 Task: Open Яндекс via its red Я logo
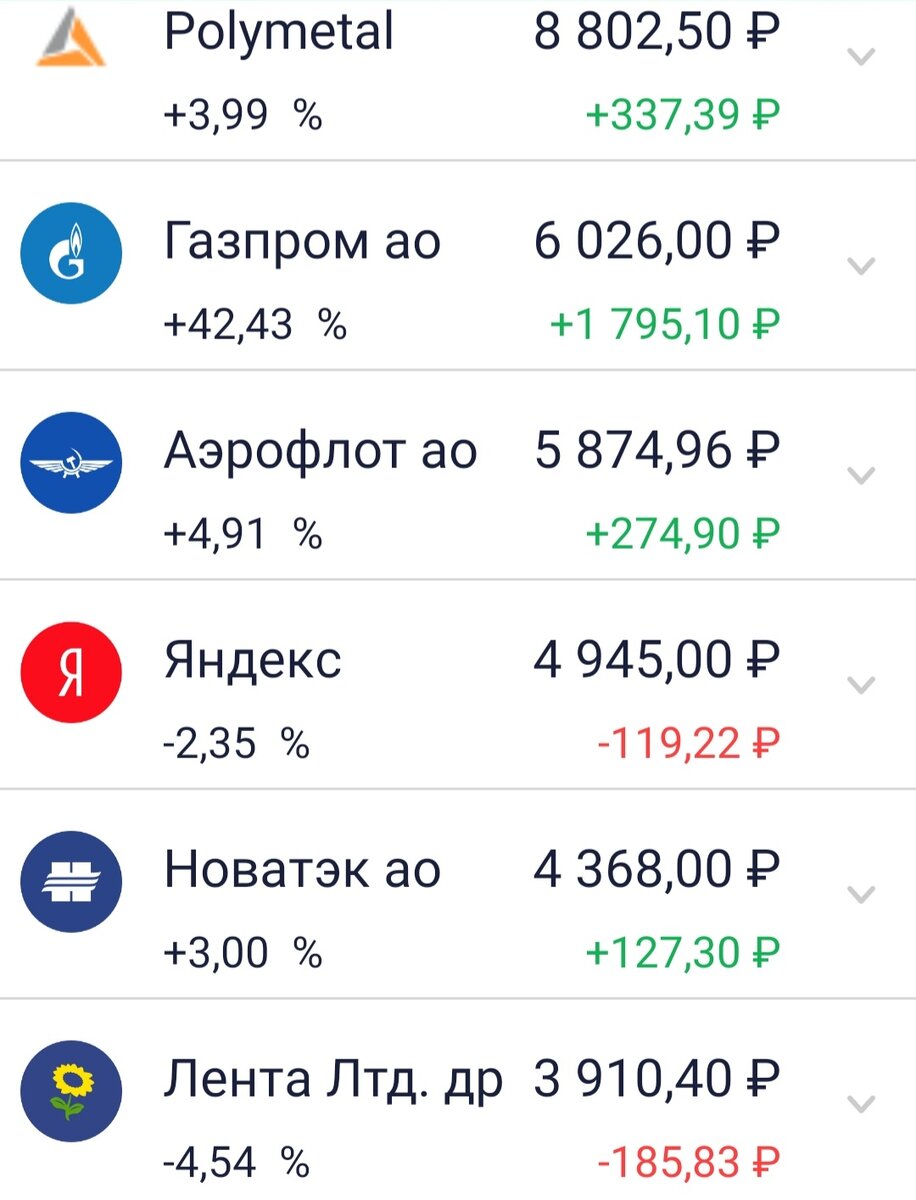point(70,672)
